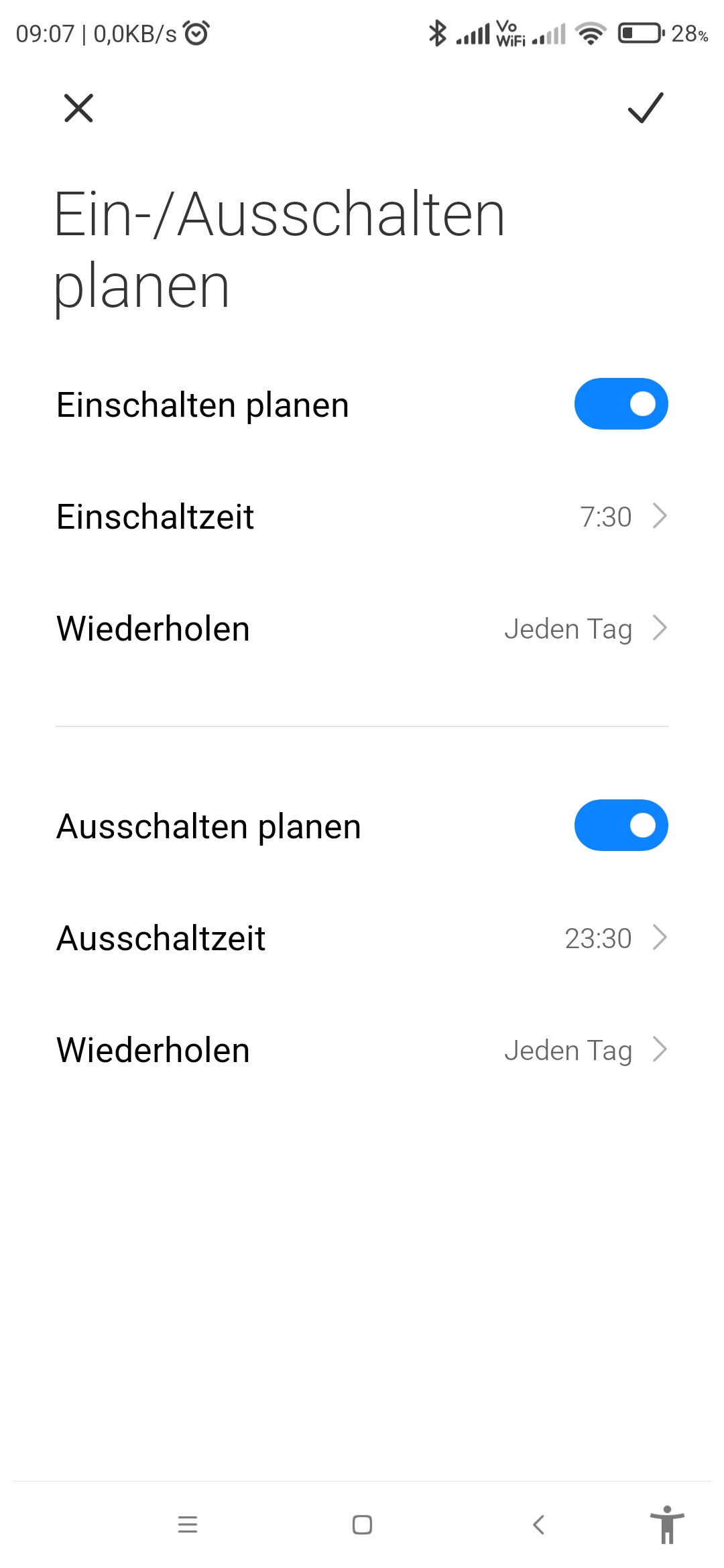Confirm settings with the checkmark

pyautogui.click(x=645, y=108)
